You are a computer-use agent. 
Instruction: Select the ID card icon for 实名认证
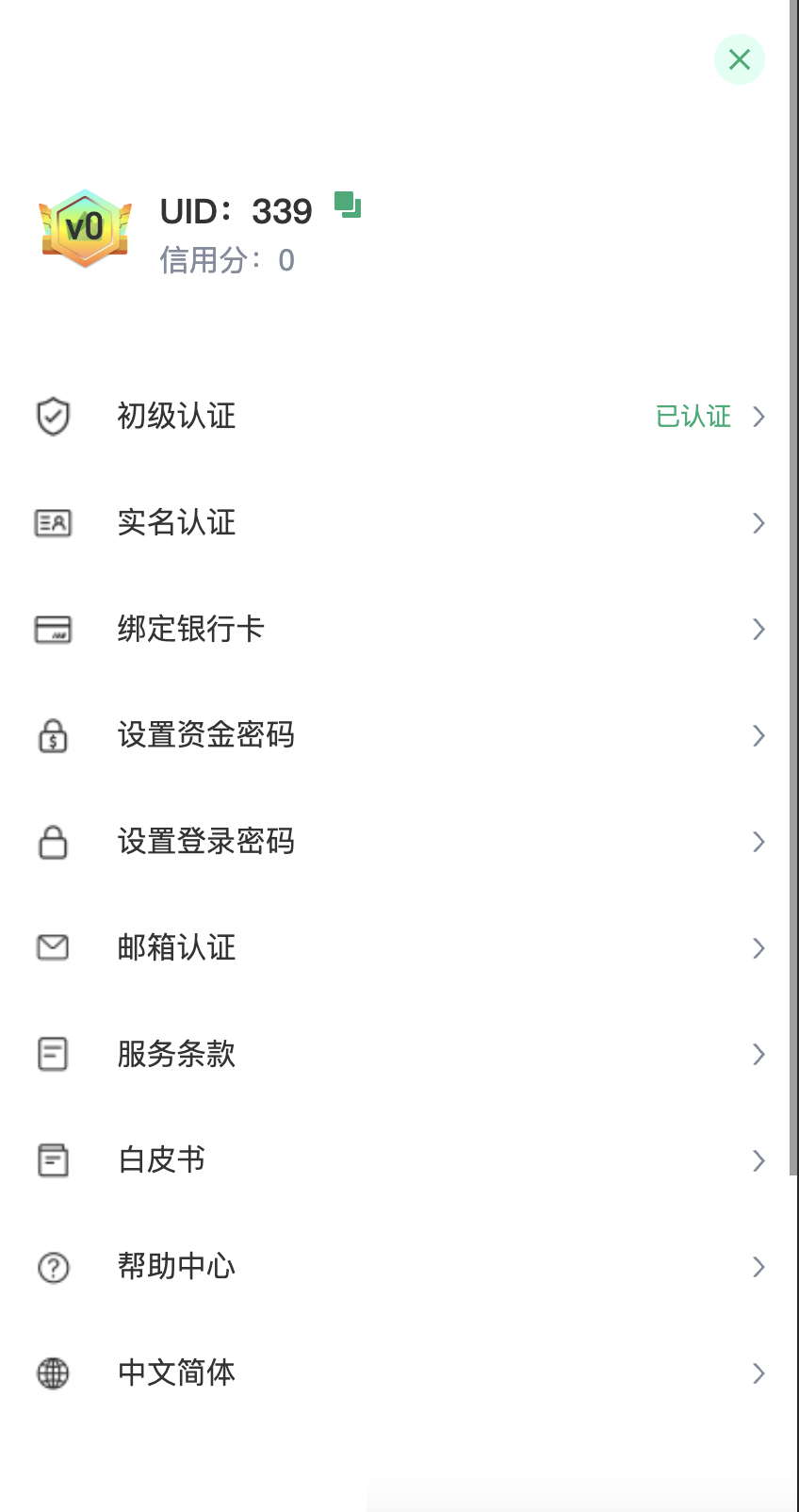[53, 522]
